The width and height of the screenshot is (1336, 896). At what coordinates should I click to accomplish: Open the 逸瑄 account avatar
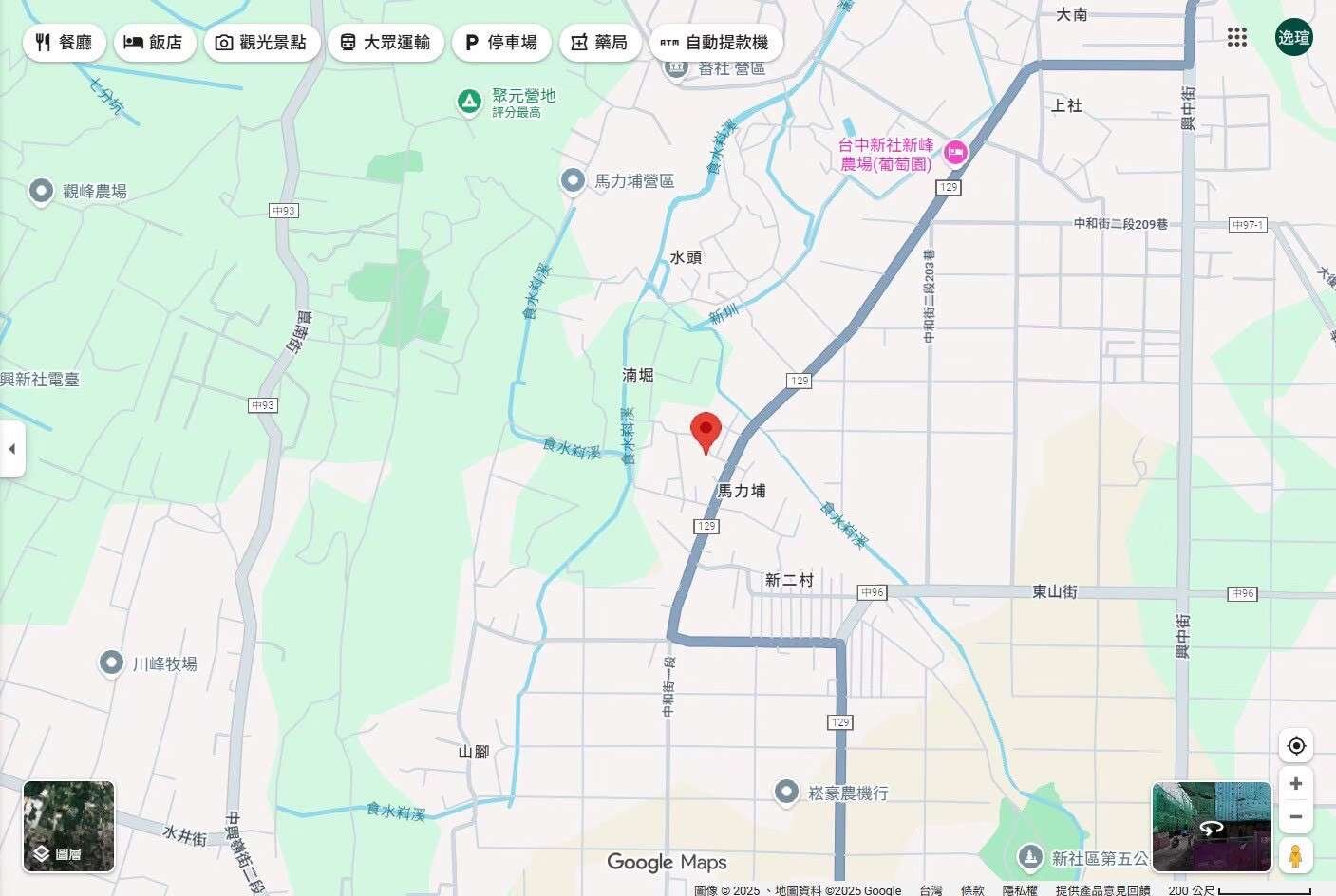click(1293, 37)
